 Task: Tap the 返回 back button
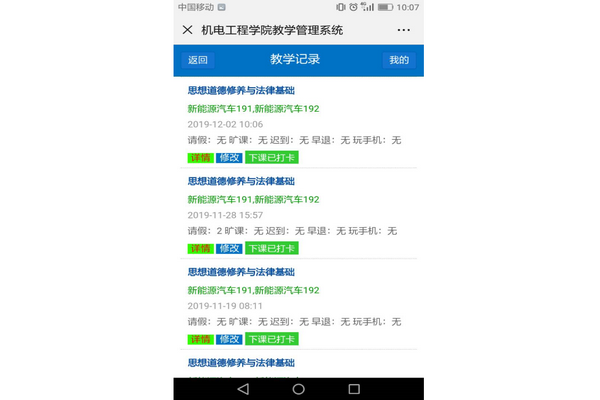coord(198,60)
